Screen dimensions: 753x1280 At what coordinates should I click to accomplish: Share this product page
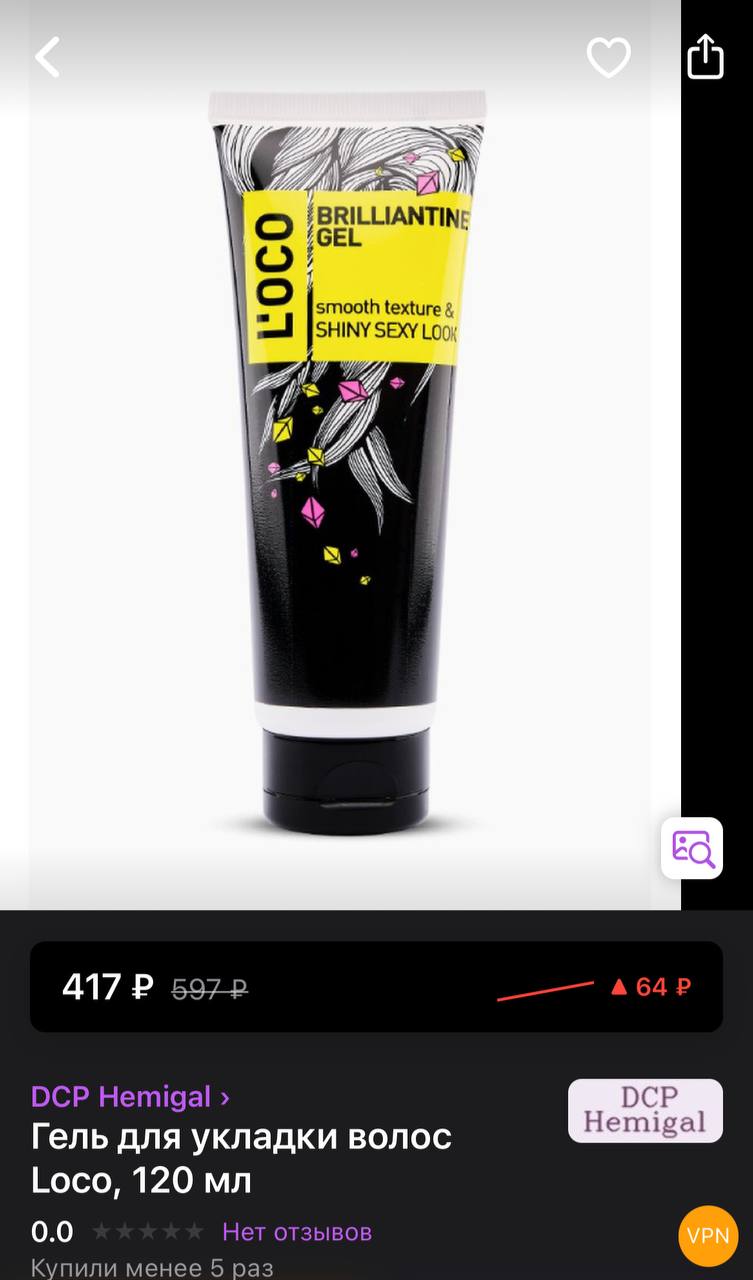(705, 56)
